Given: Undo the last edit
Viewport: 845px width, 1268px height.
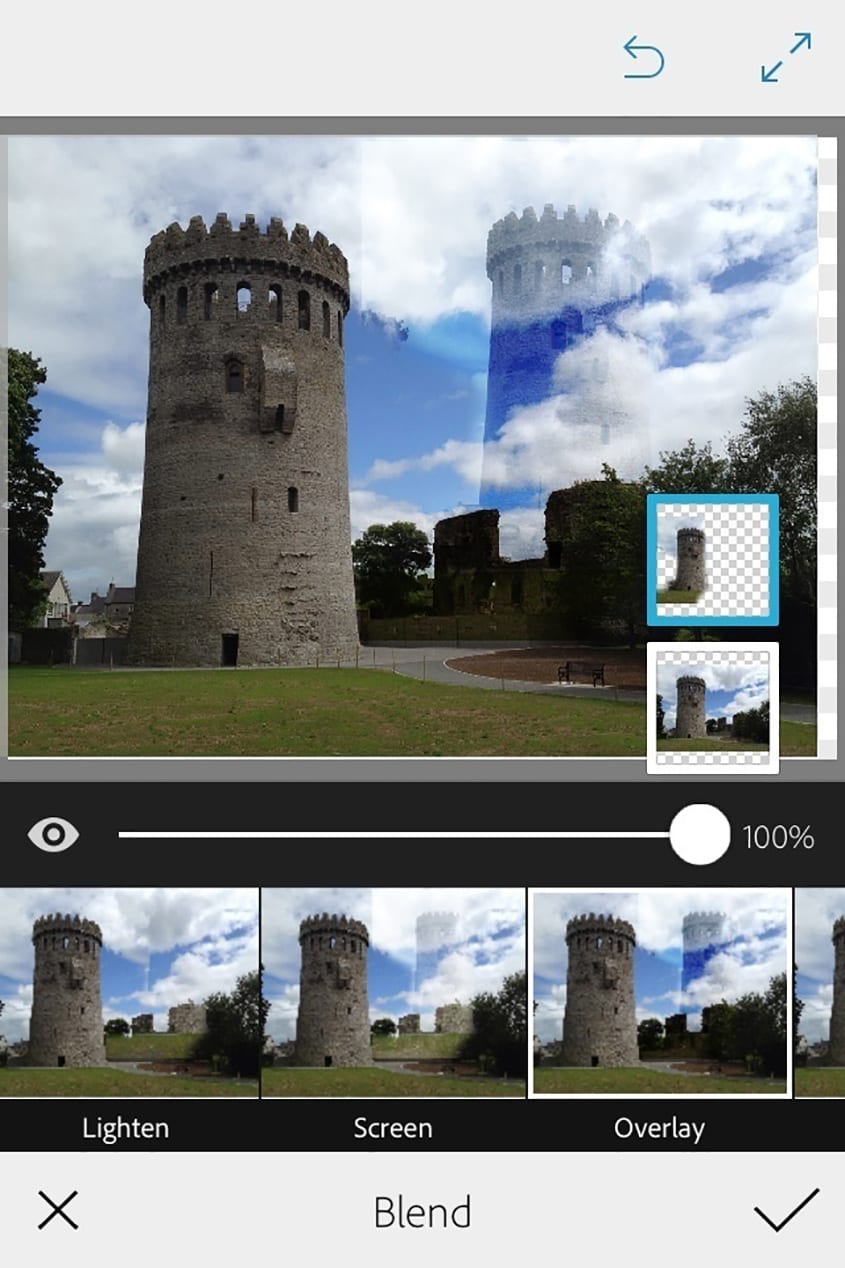Looking at the screenshot, I should (643, 57).
